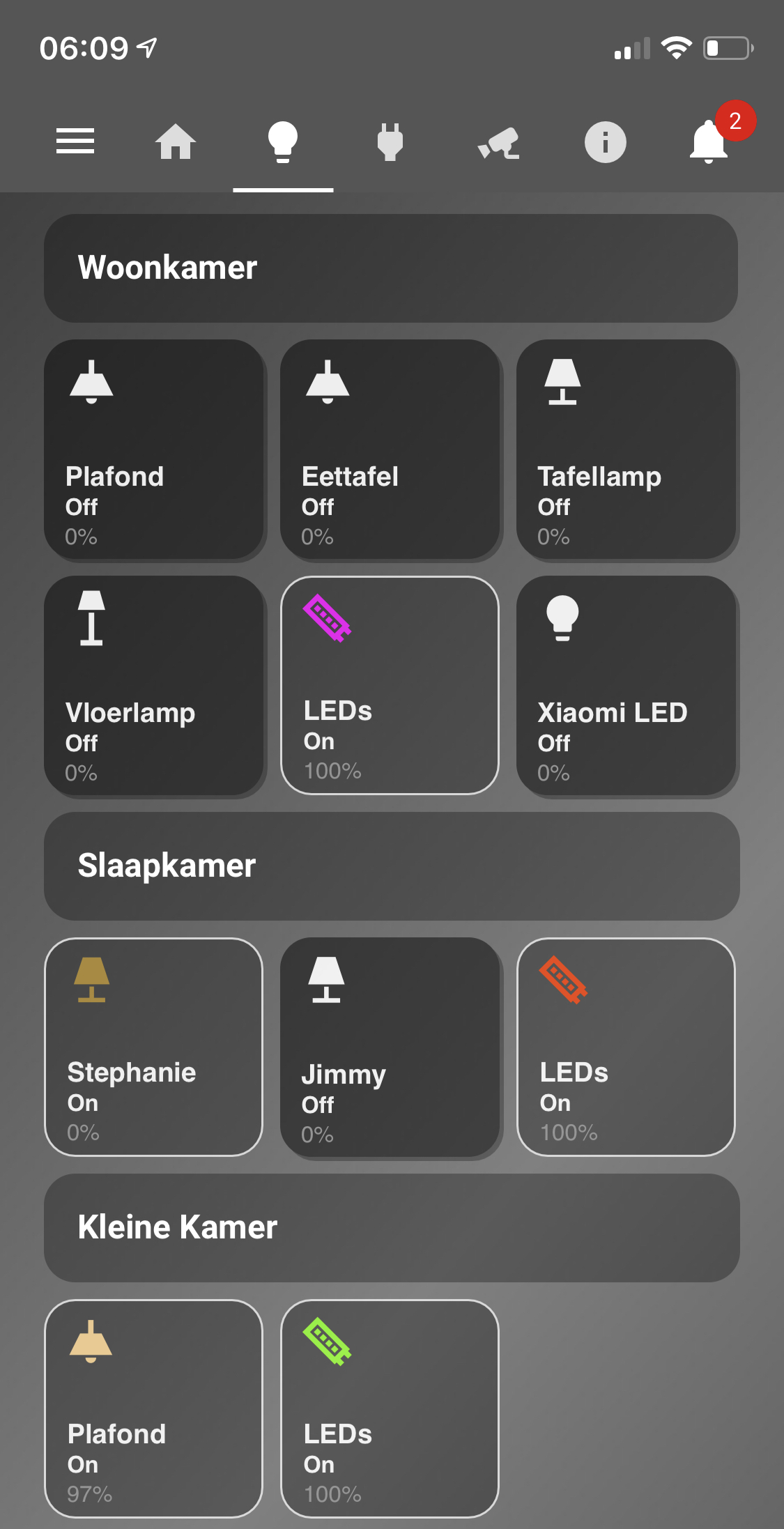The height and width of the screenshot is (1529, 784).
Task: Turn off Kleine Kamer Plafond
Action: pos(154,1408)
